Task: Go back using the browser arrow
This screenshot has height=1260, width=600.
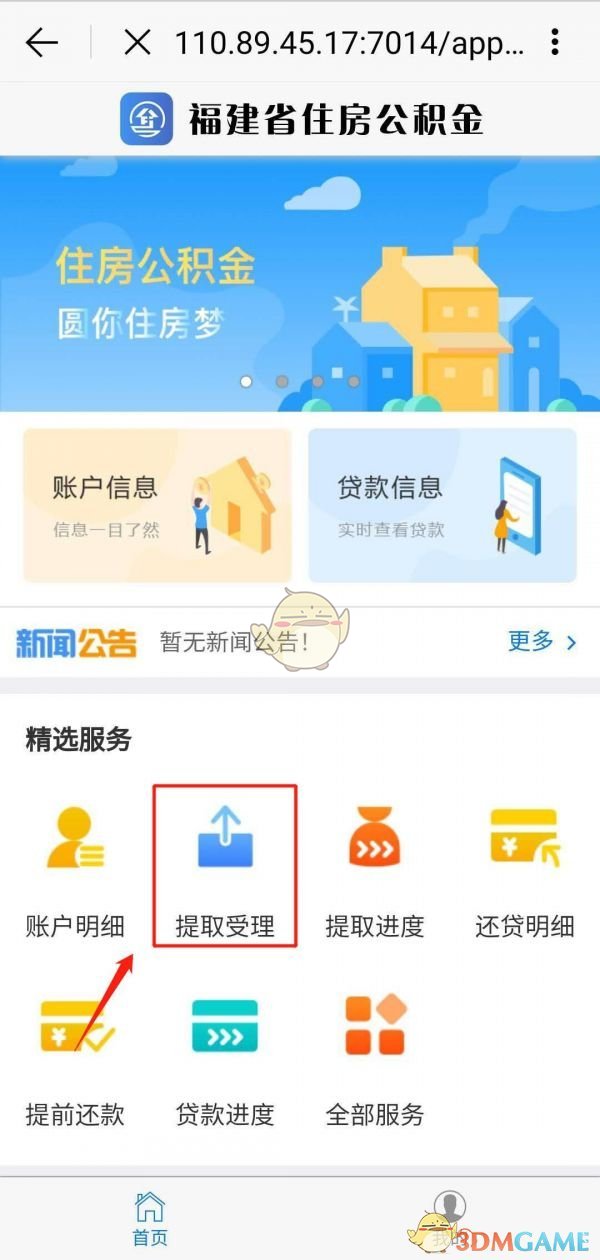Action: point(42,42)
